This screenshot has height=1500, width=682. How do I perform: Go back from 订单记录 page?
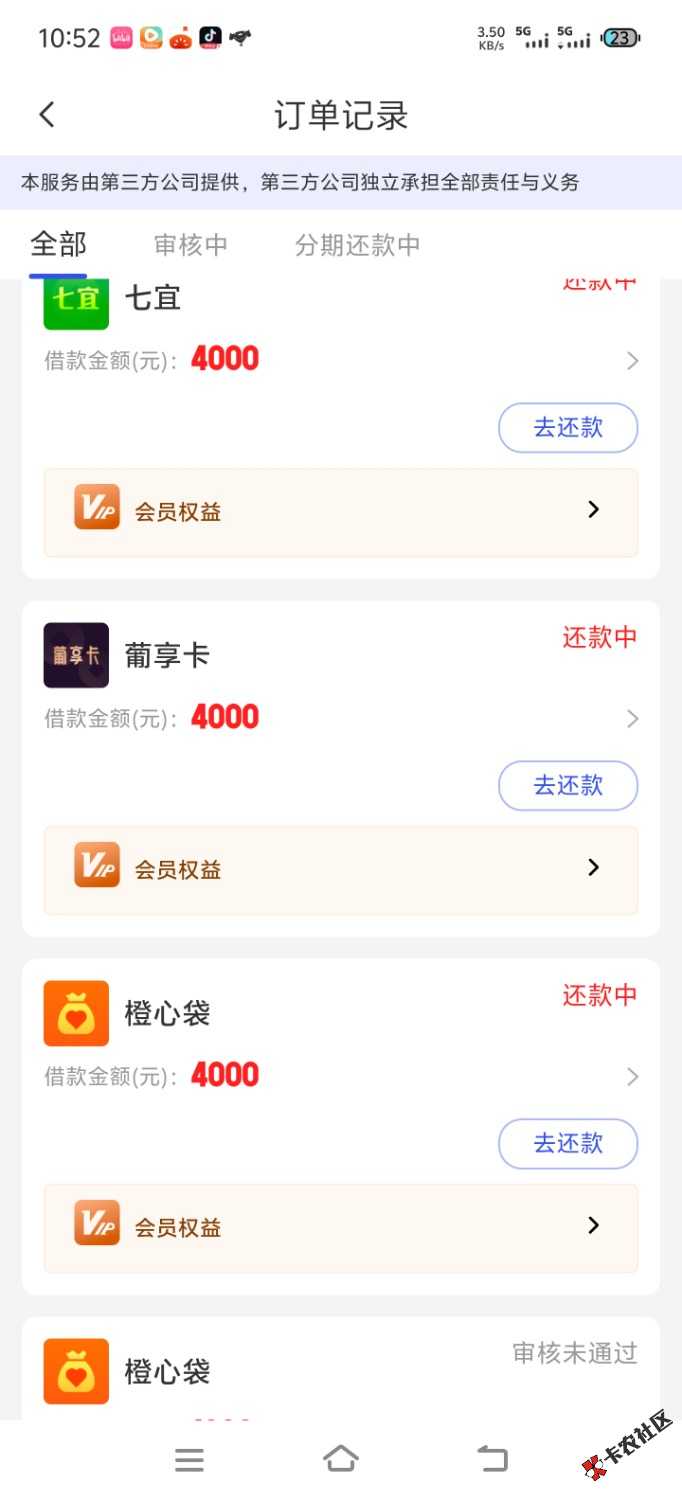(x=47, y=115)
